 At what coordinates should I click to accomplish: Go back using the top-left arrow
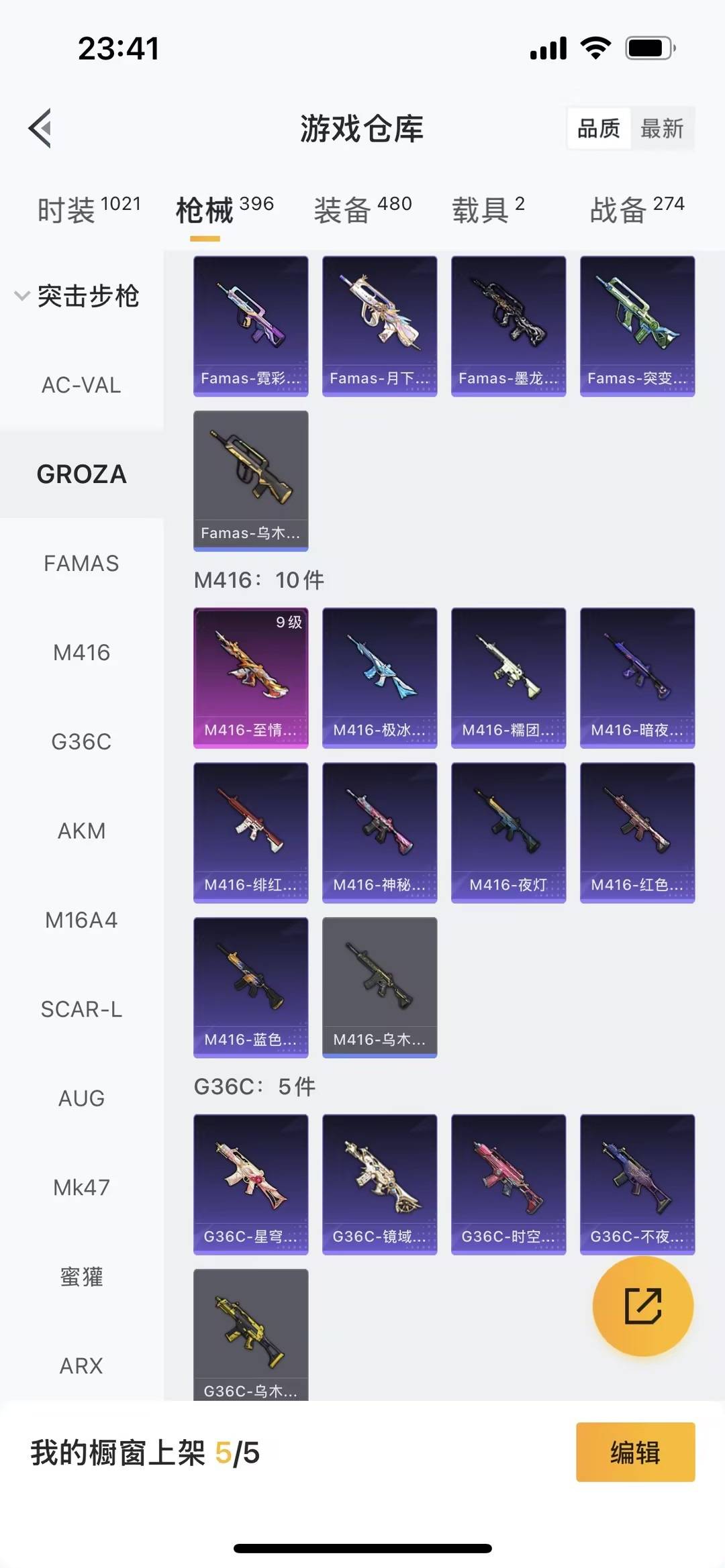click(x=40, y=128)
